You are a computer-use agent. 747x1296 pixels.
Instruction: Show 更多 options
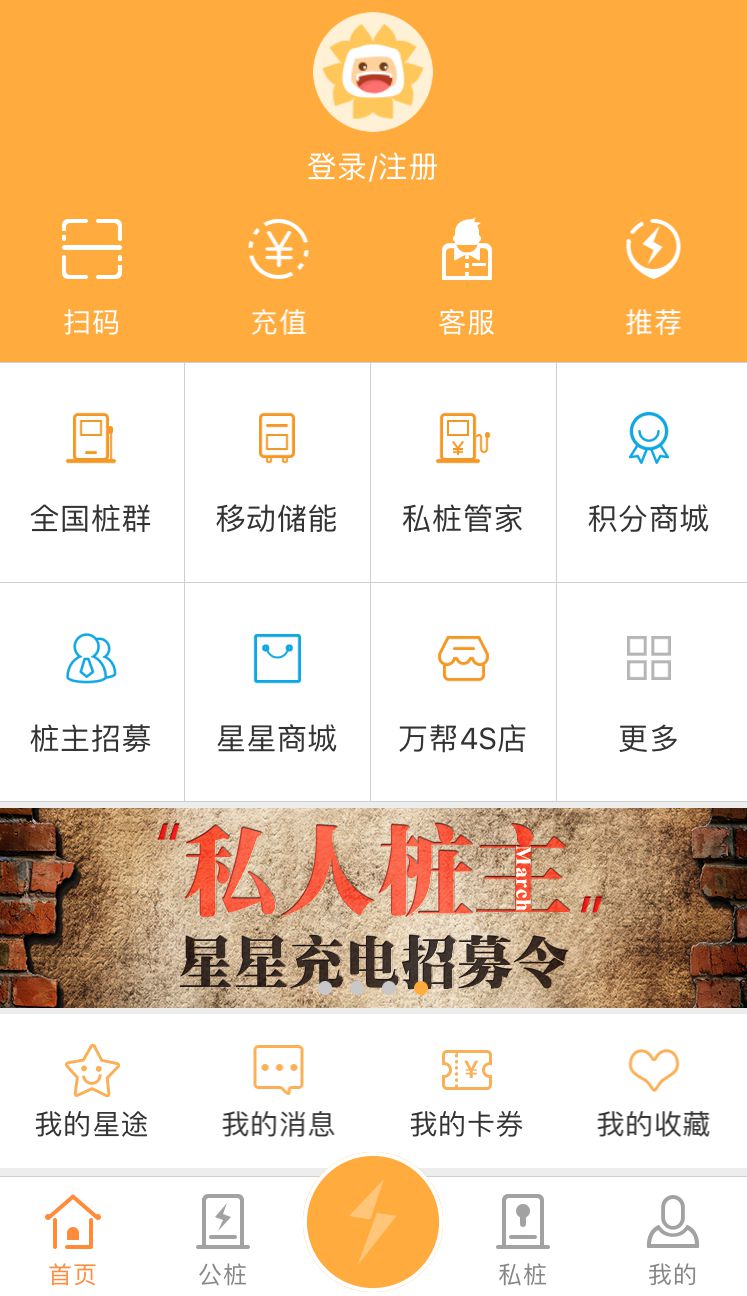(649, 692)
